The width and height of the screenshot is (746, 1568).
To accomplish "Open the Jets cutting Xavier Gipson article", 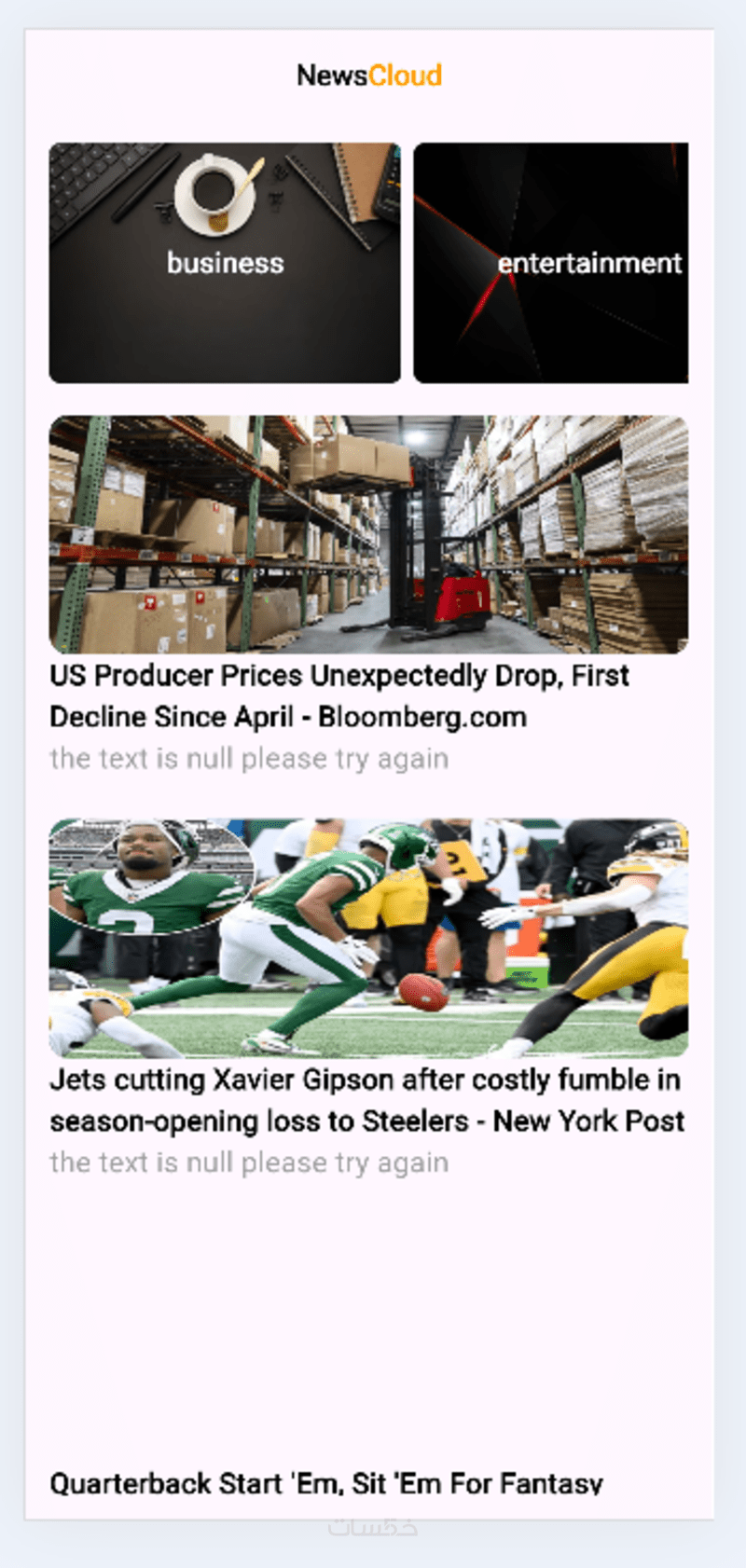I will [366, 1100].
